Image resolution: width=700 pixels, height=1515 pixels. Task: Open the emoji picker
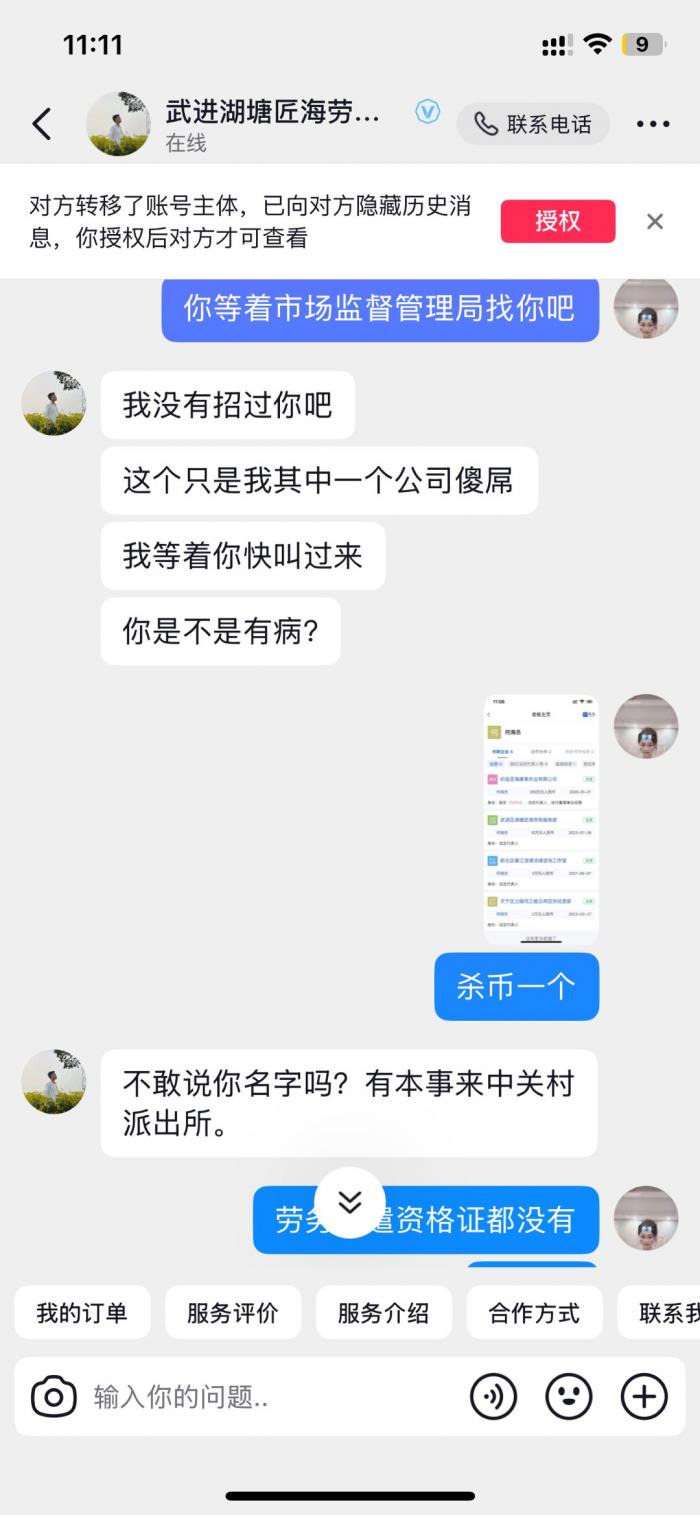pos(568,1396)
